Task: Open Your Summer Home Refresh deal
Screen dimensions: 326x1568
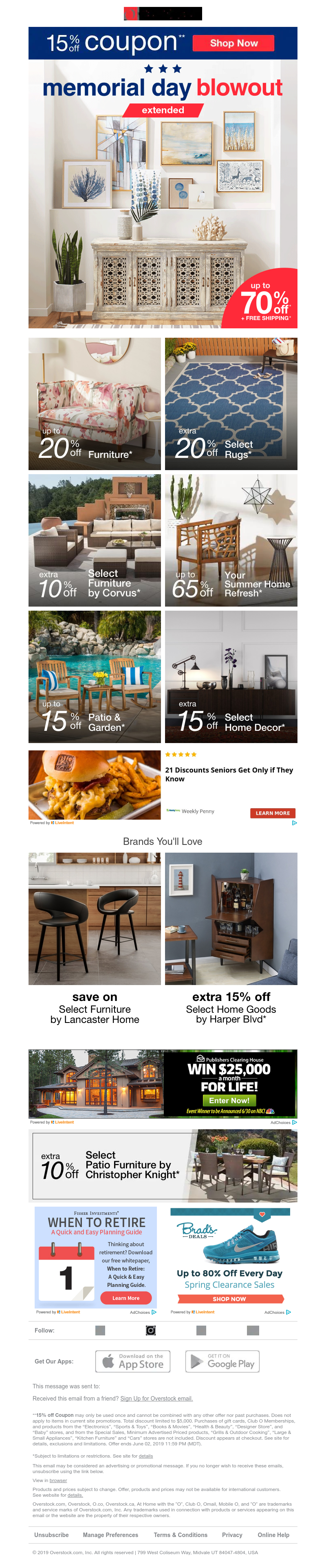Action: [231, 540]
